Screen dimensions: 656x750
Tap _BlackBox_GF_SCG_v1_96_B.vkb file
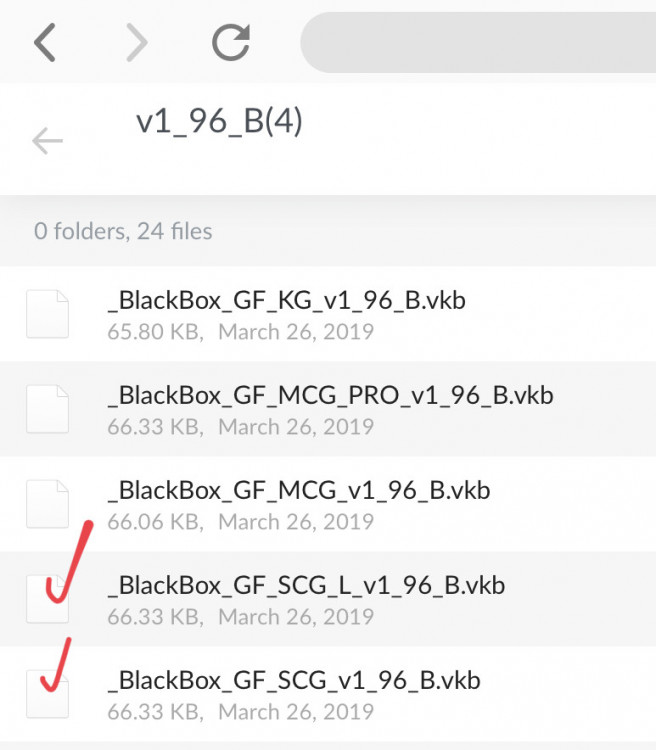click(294, 681)
